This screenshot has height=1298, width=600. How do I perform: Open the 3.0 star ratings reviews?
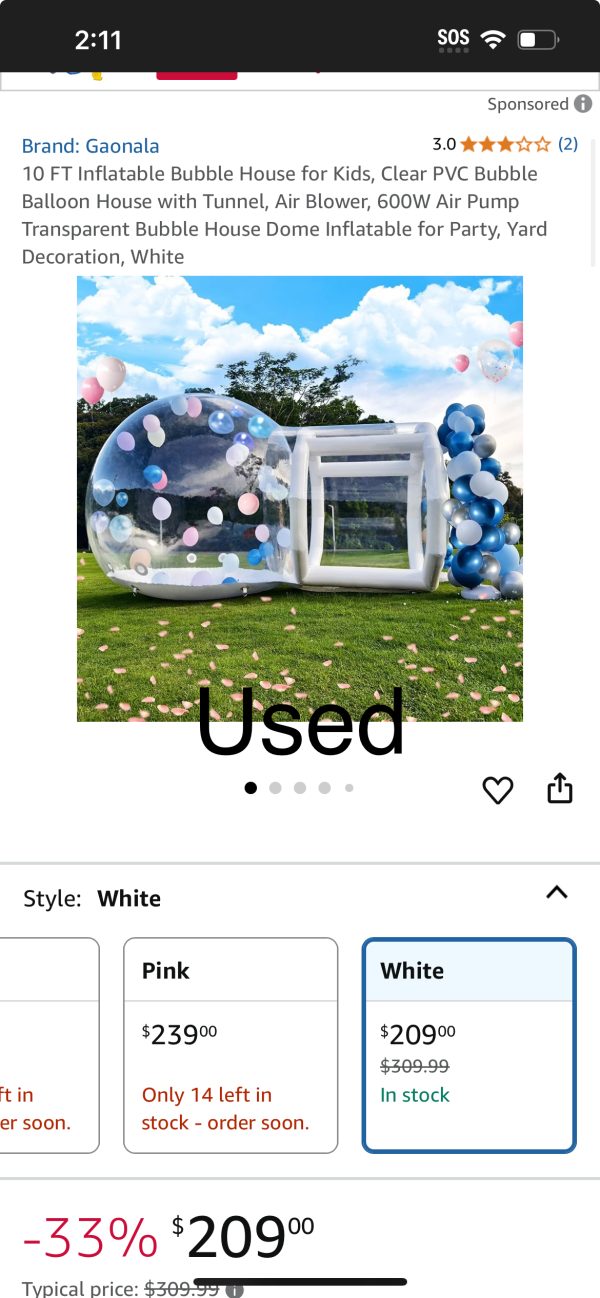click(505, 144)
